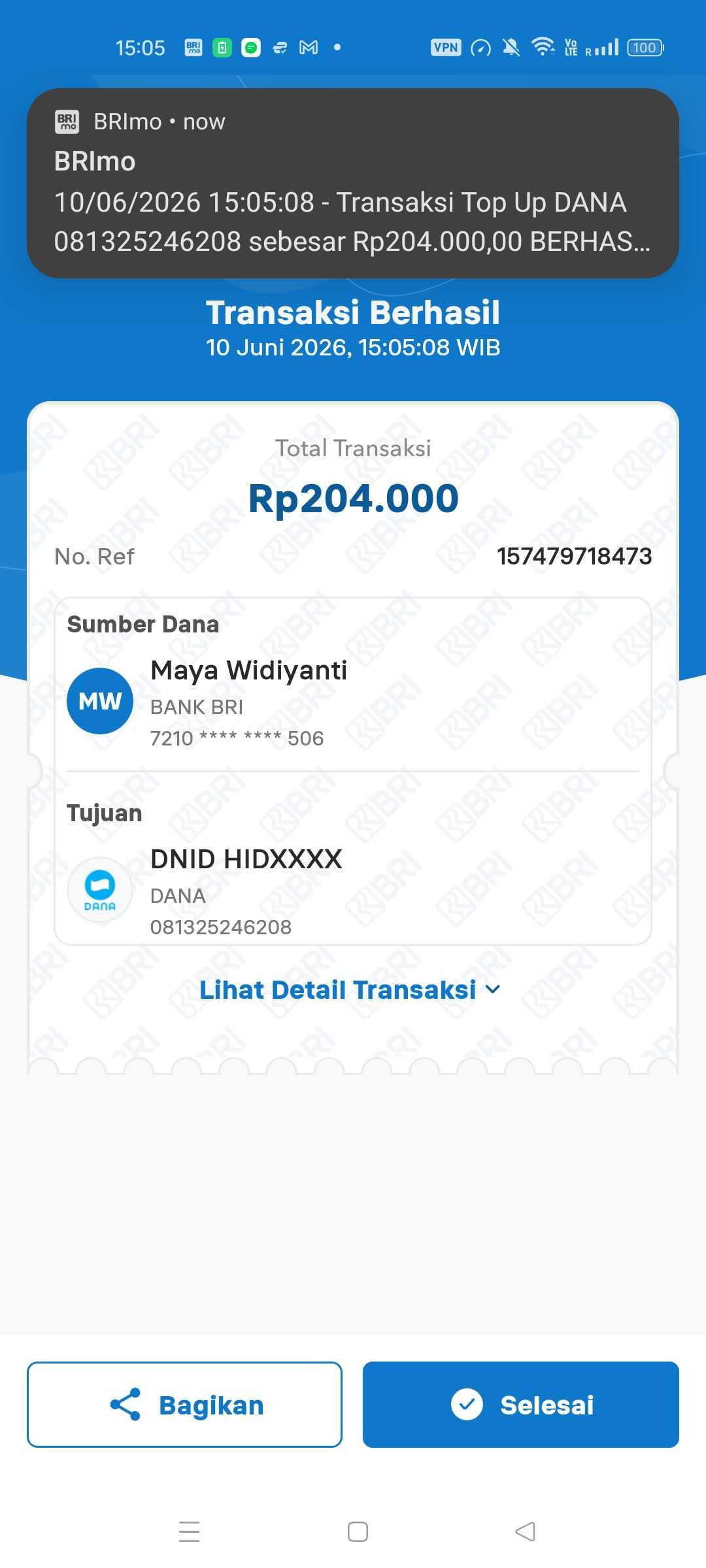Screen dimensions: 706x1568
Task: Go to the home screen
Action: coord(358,1531)
